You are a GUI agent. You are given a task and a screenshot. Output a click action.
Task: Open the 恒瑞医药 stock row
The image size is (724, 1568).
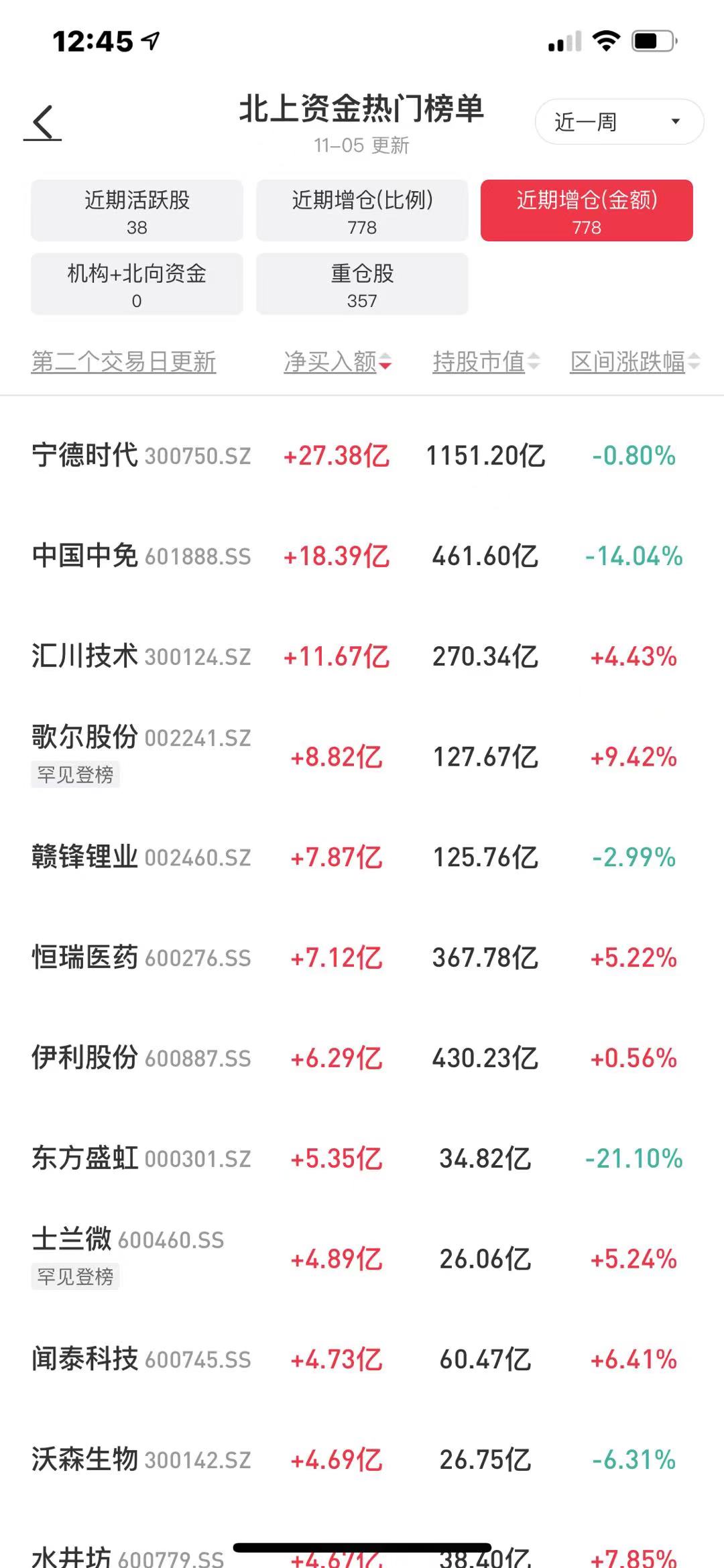(x=362, y=958)
